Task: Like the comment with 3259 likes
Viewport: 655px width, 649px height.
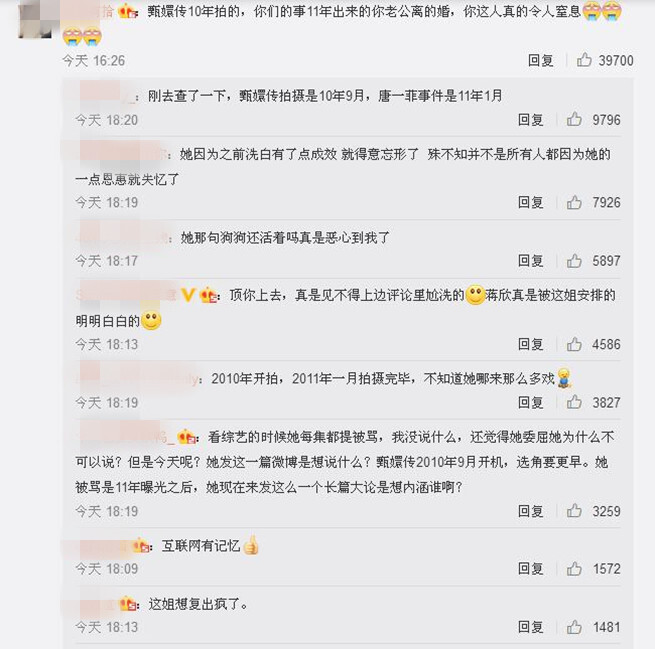Action: 574,511
